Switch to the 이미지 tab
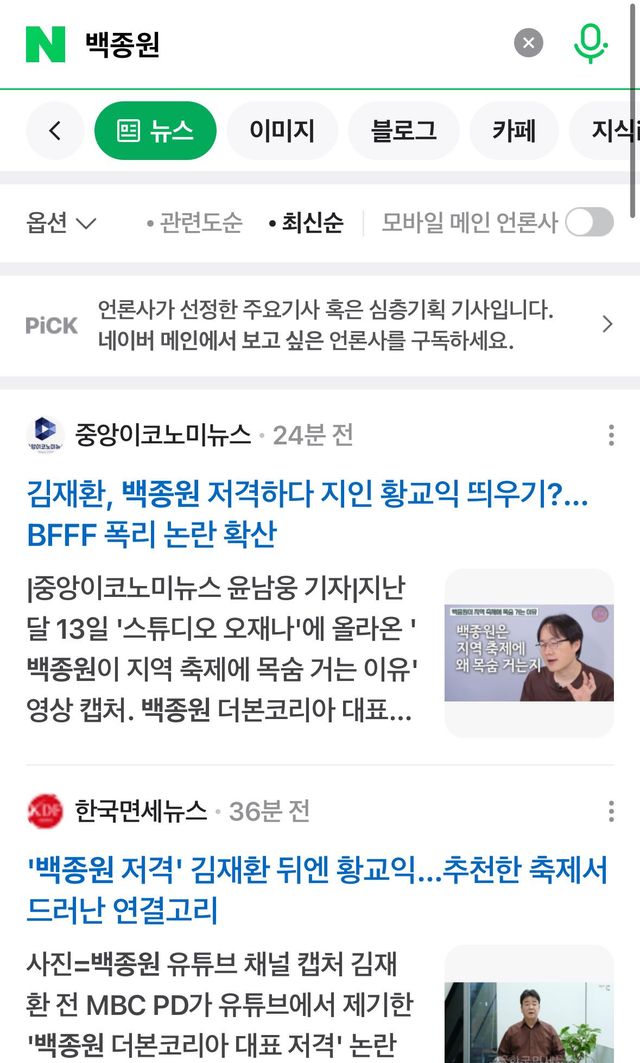Image resolution: width=640 pixels, height=1063 pixels. point(282,131)
